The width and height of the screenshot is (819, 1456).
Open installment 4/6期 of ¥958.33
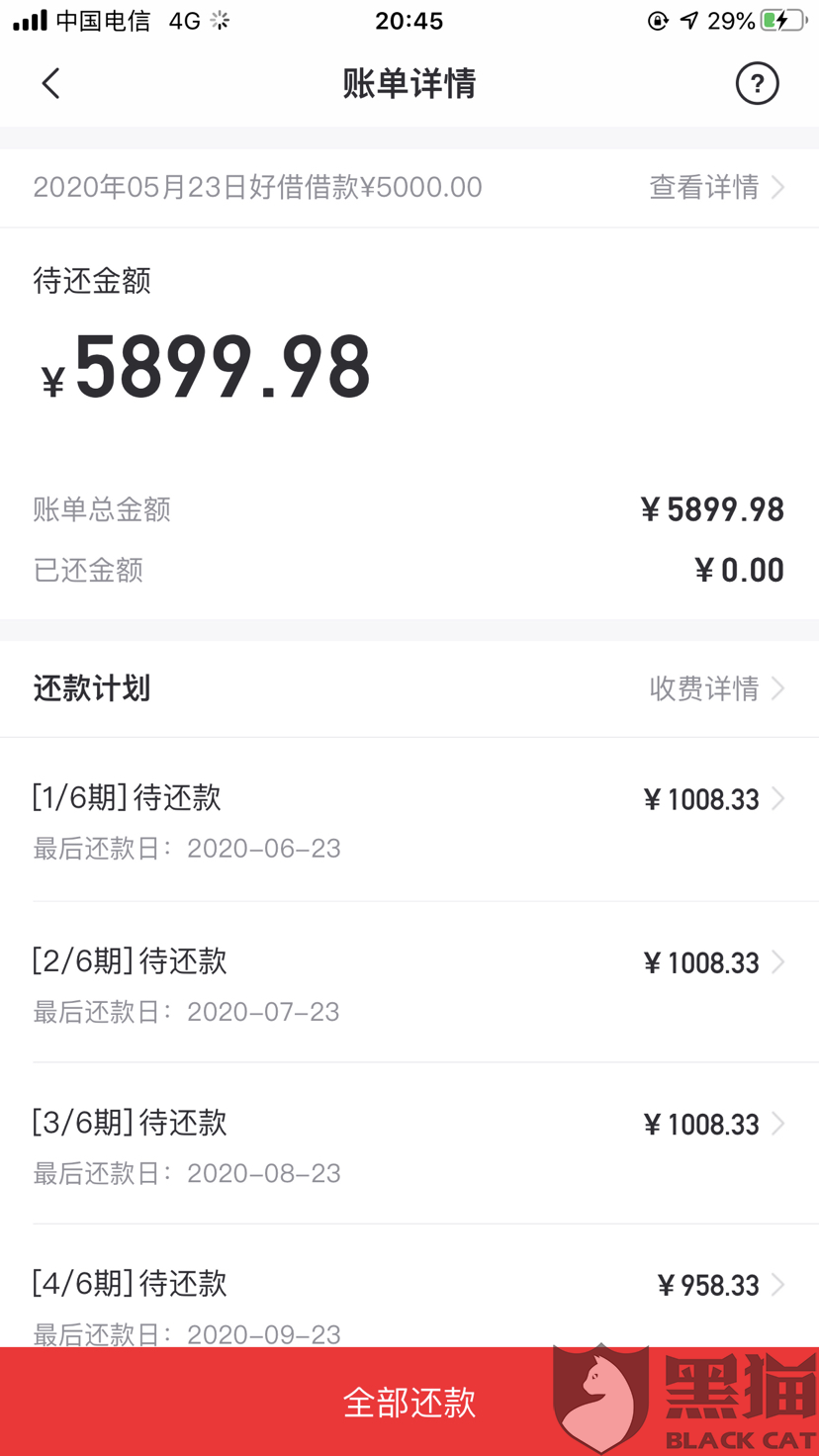(x=409, y=1286)
